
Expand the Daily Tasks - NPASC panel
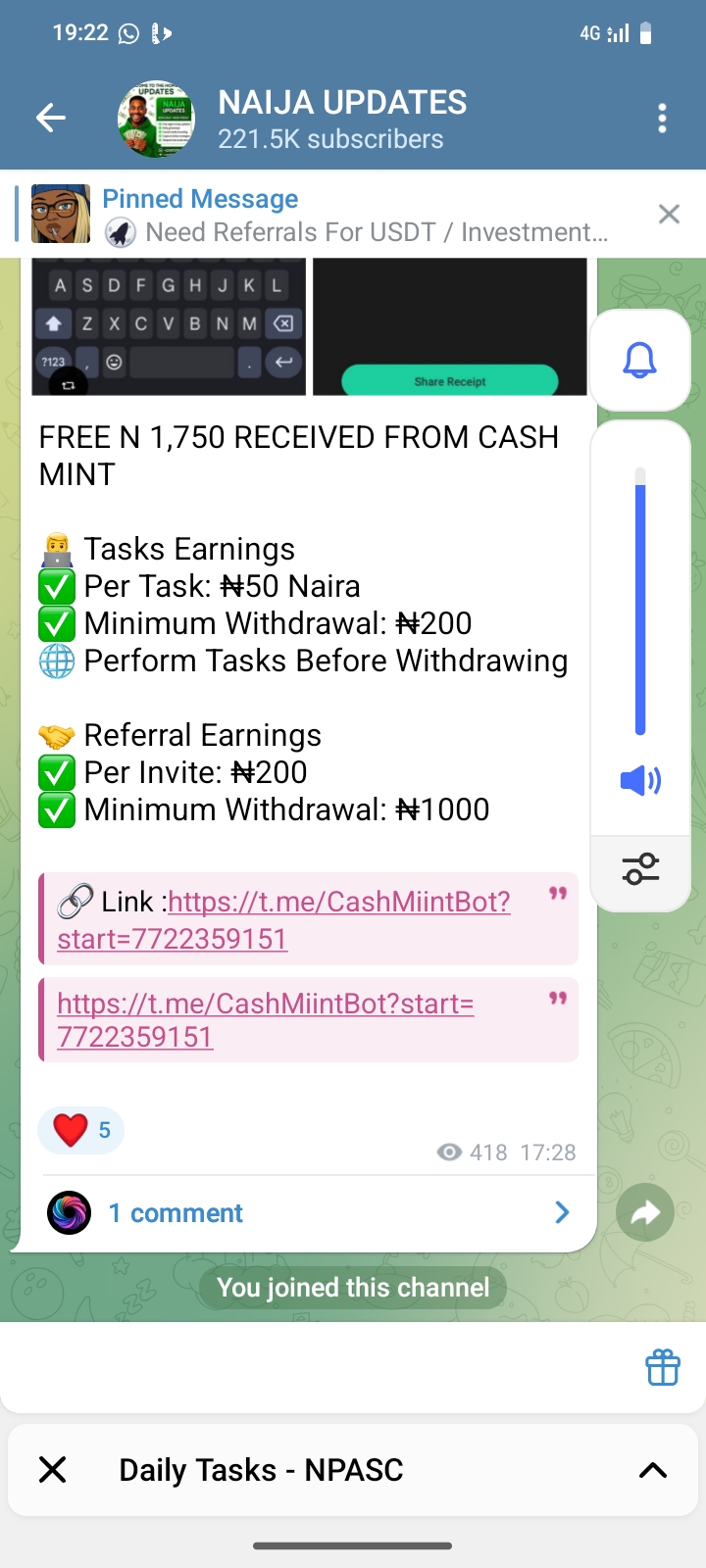pyautogui.click(x=653, y=1469)
